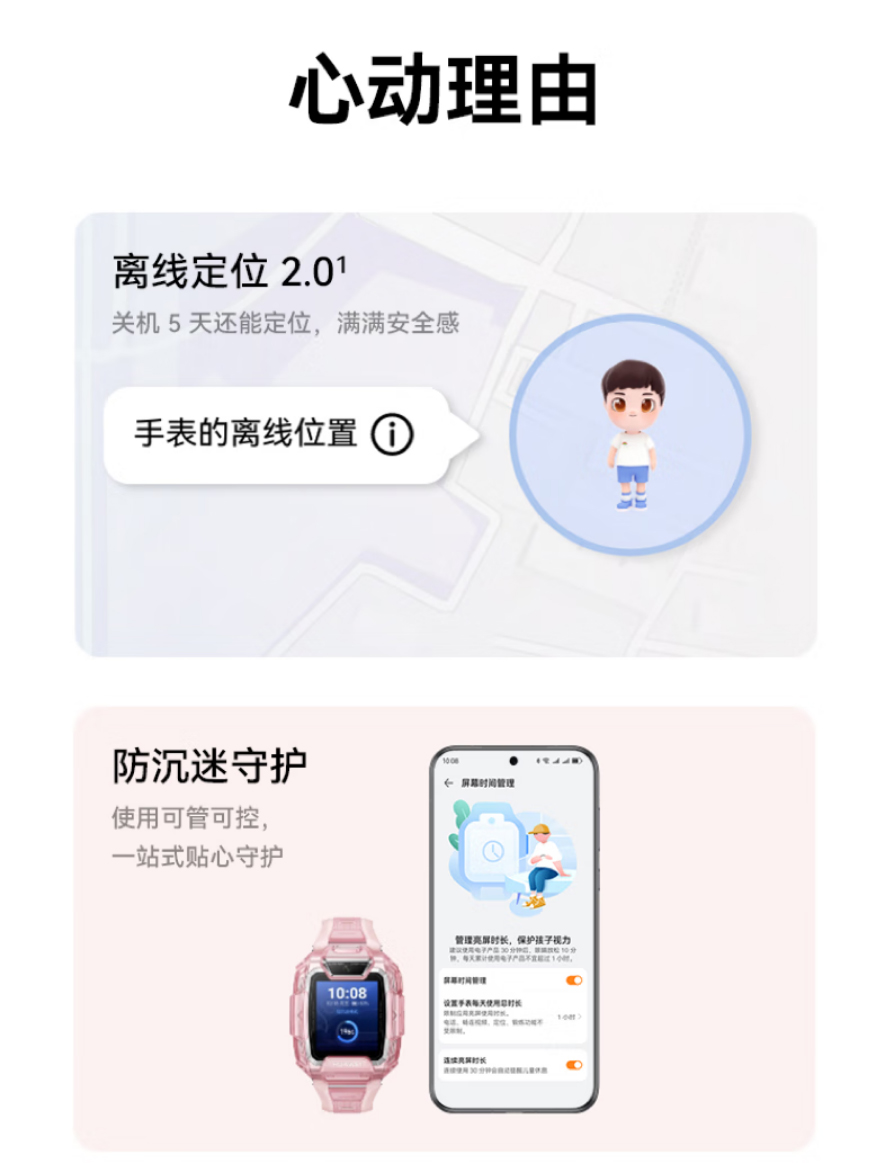
Task: Open the 1小时 daily usage duration selector
Action: click(570, 1017)
